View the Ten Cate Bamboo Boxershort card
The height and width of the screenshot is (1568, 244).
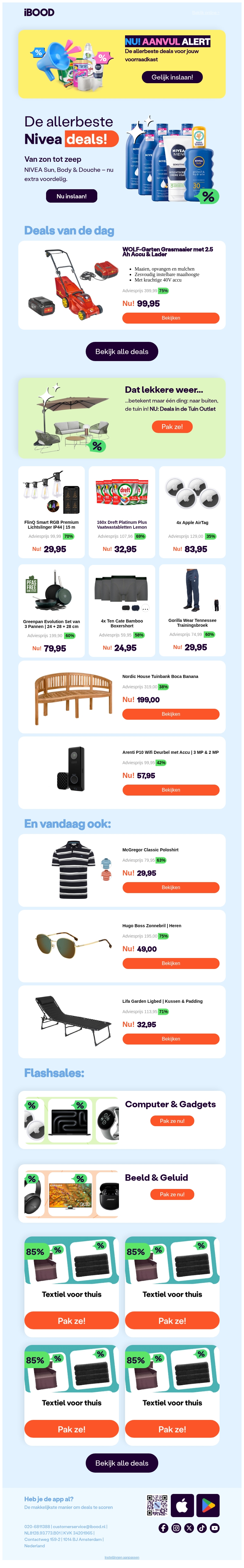click(121, 610)
